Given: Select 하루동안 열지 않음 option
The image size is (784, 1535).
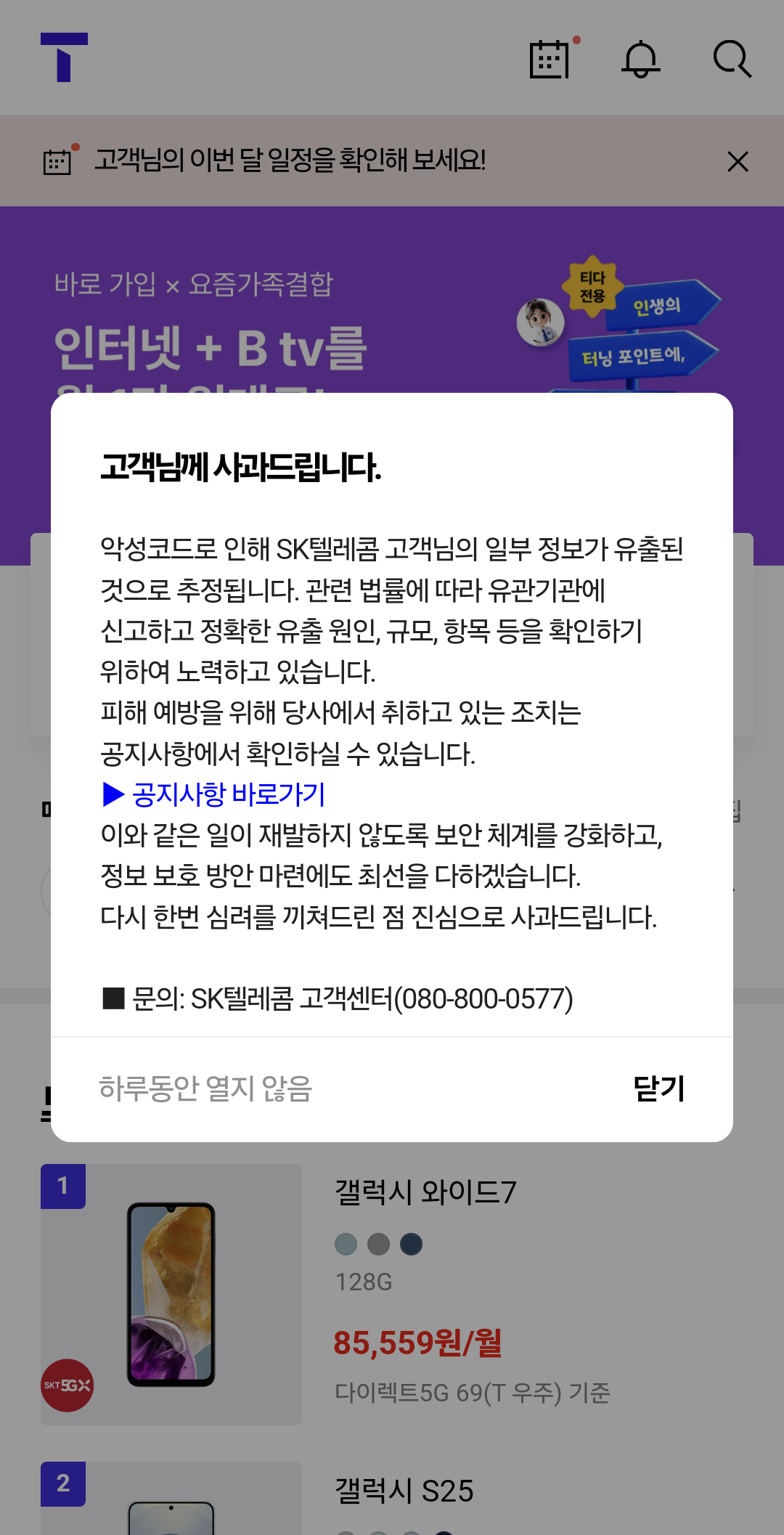Looking at the screenshot, I should pyautogui.click(x=205, y=1088).
